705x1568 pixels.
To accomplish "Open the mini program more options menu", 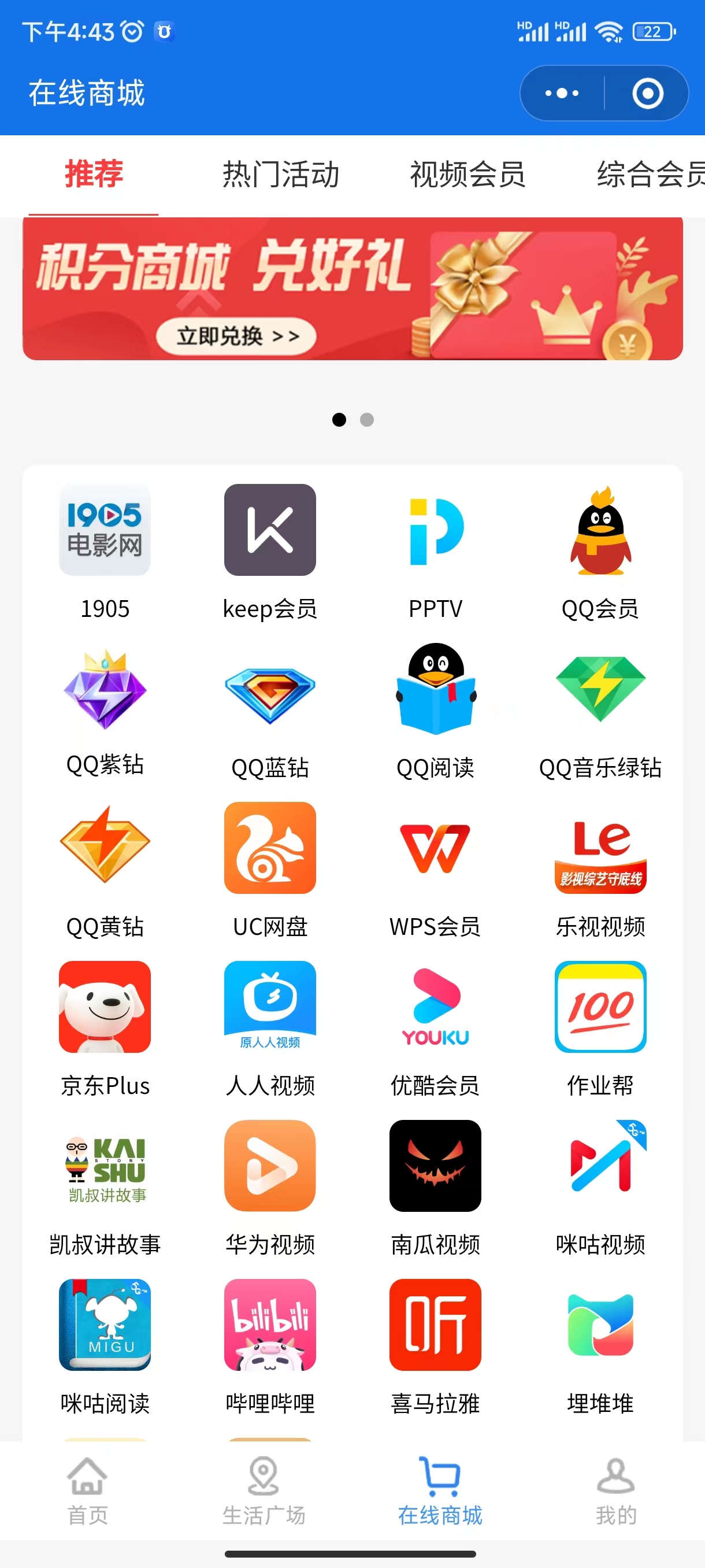I will tap(562, 93).
